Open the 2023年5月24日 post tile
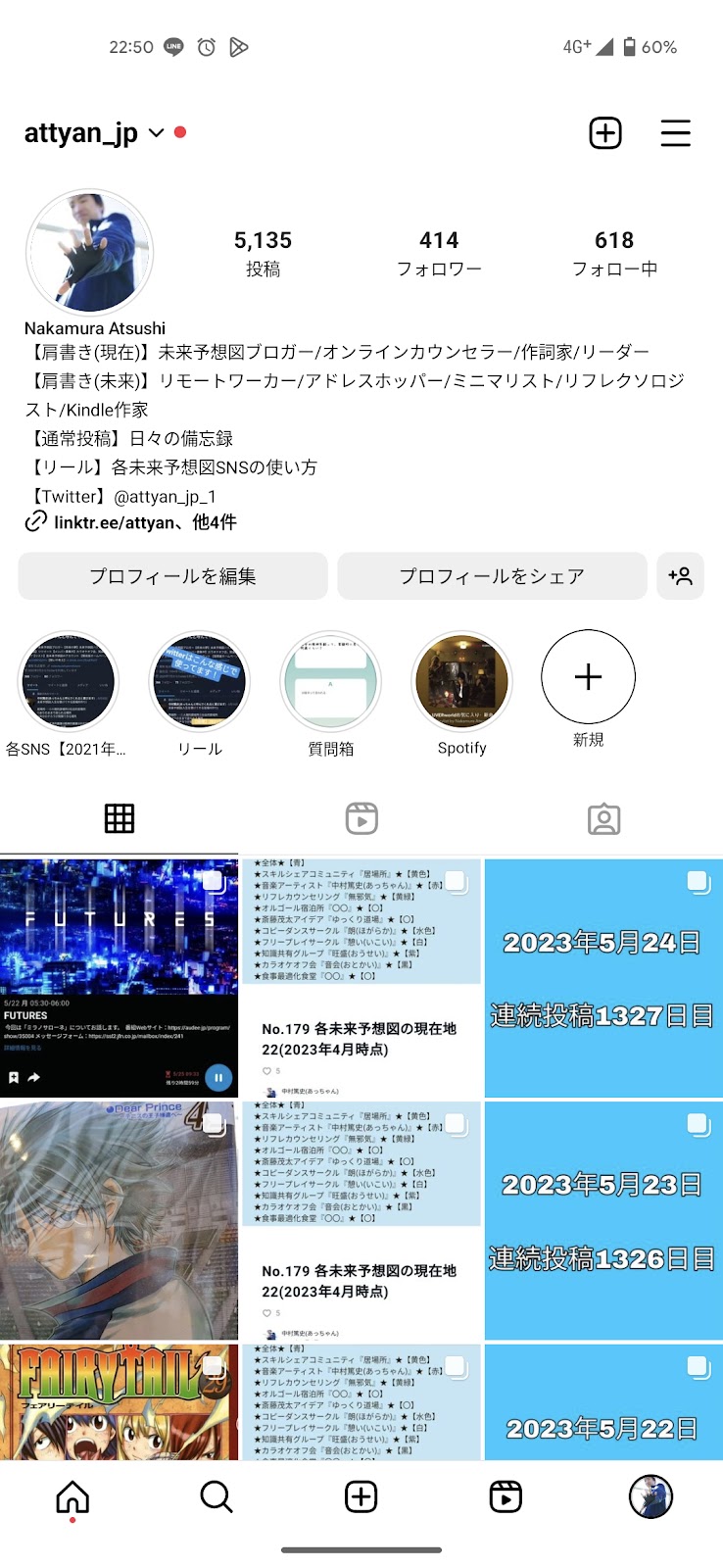723x1568 pixels. pos(603,978)
